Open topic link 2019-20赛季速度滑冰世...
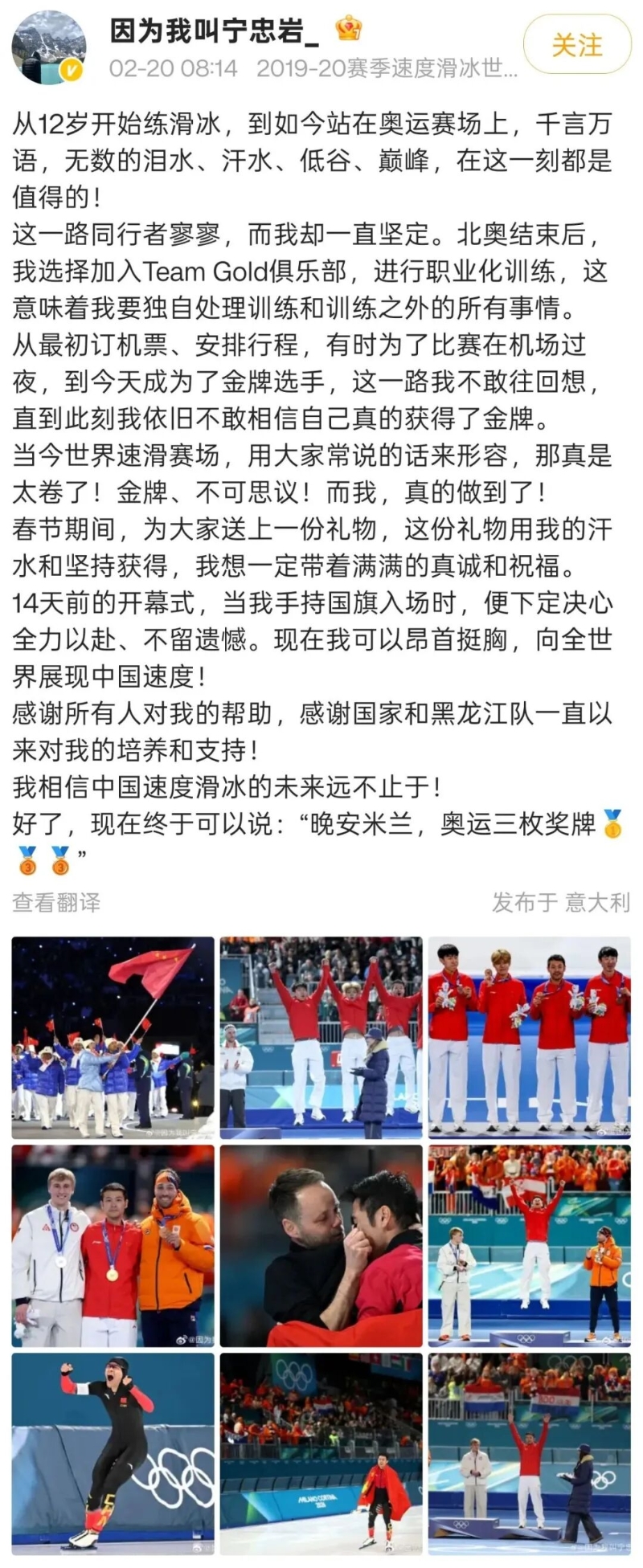 (386, 72)
